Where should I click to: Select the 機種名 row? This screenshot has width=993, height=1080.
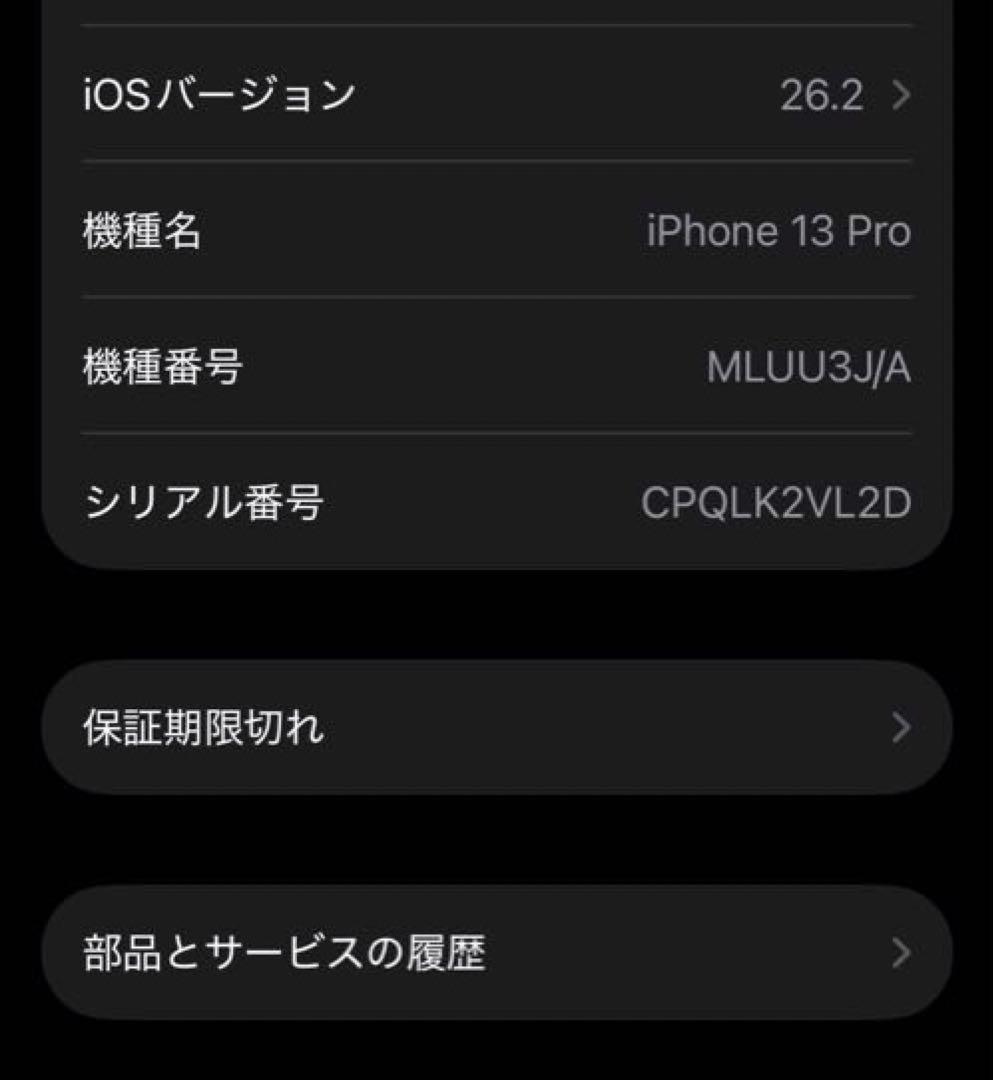coord(496,230)
